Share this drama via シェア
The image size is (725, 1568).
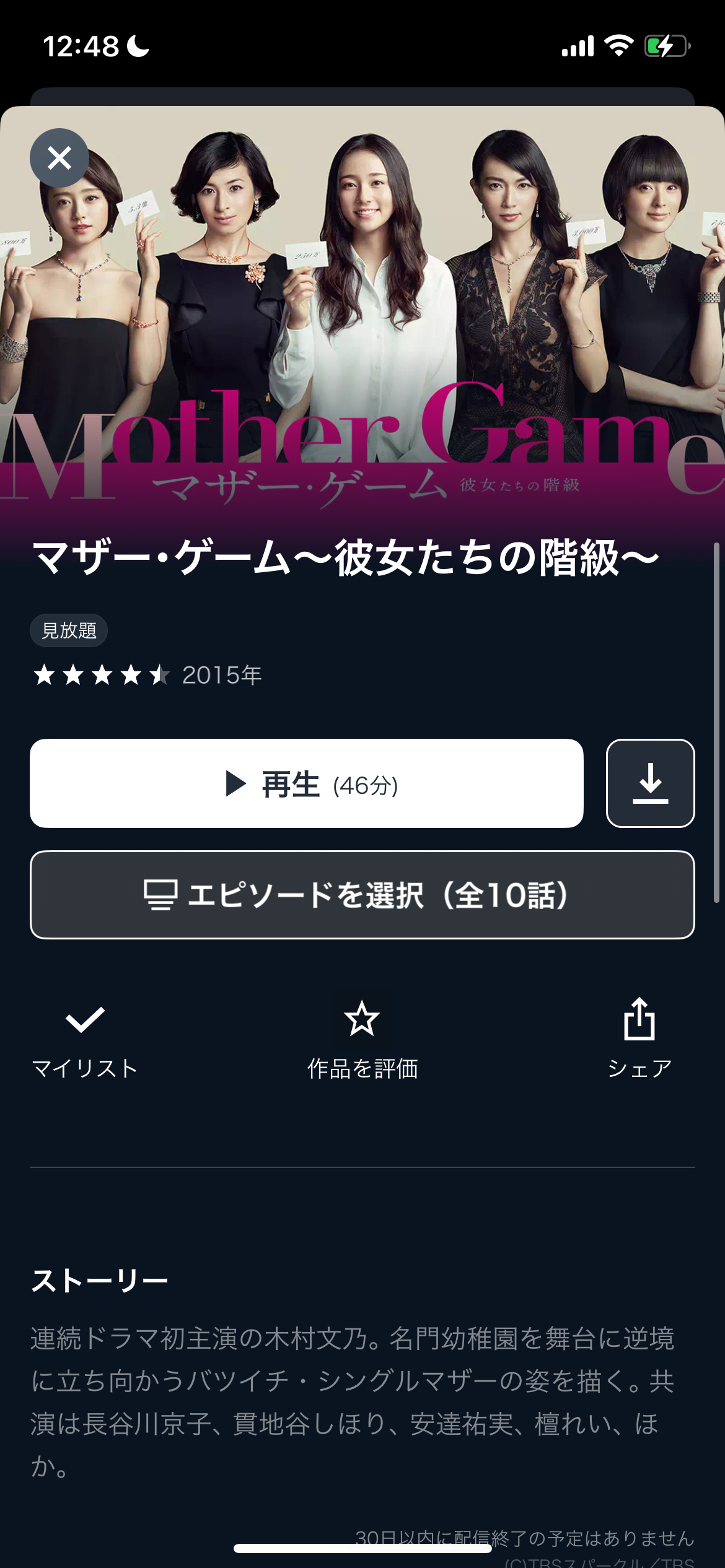[x=639, y=1040]
